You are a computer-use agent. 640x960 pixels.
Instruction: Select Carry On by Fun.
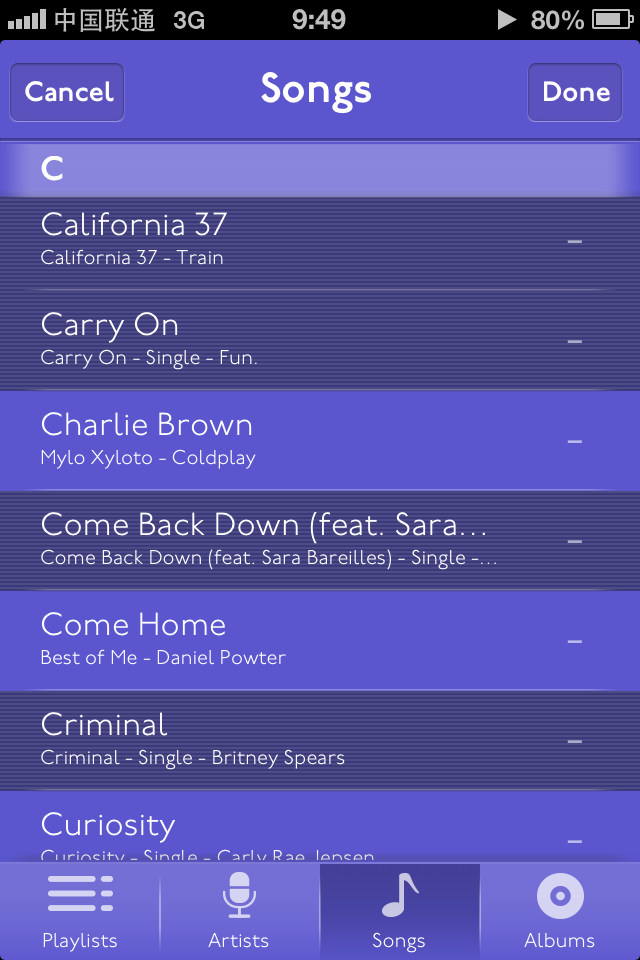(300, 340)
